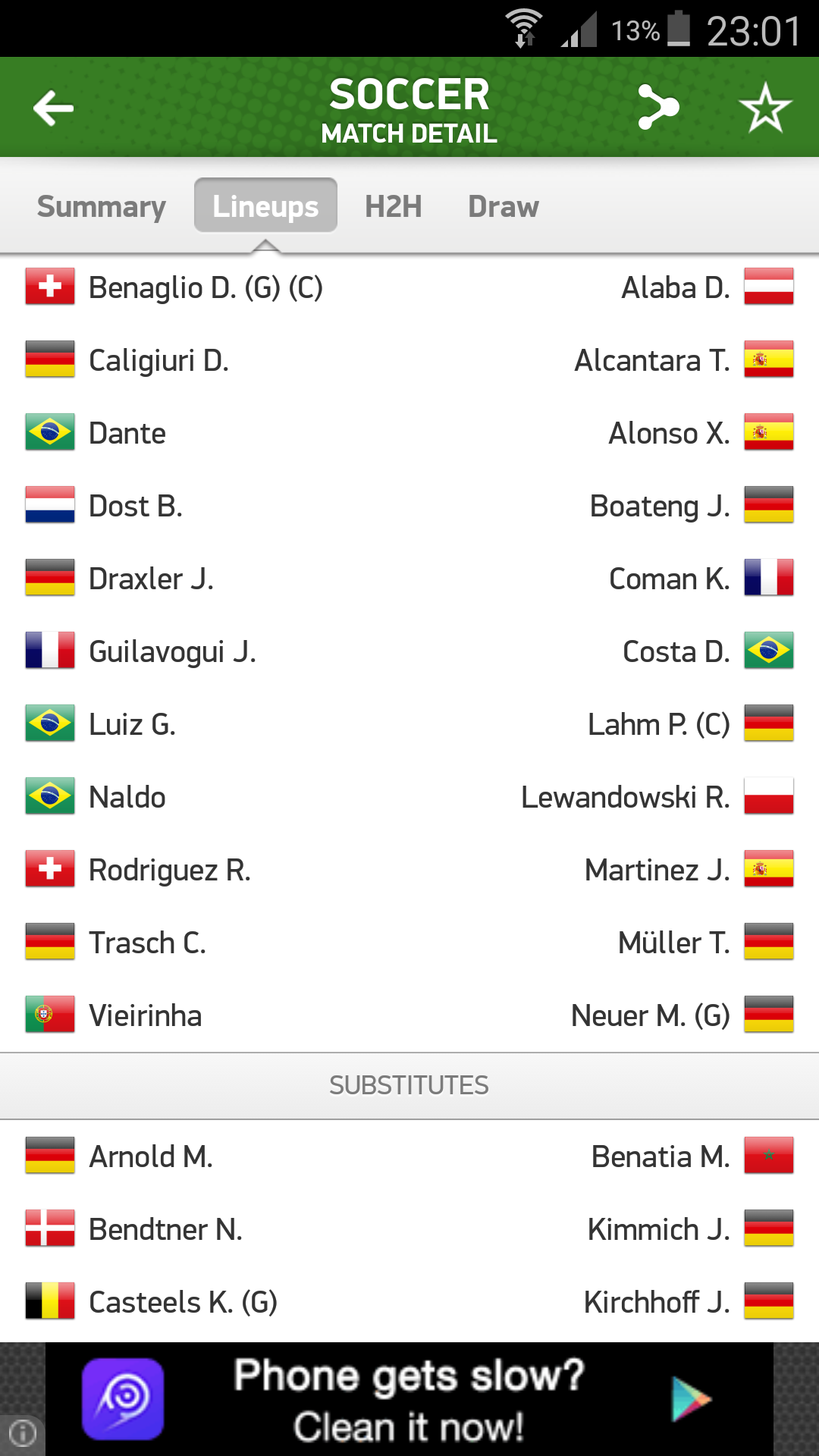Open player Draxler J.

pyautogui.click(x=151, y=579)
